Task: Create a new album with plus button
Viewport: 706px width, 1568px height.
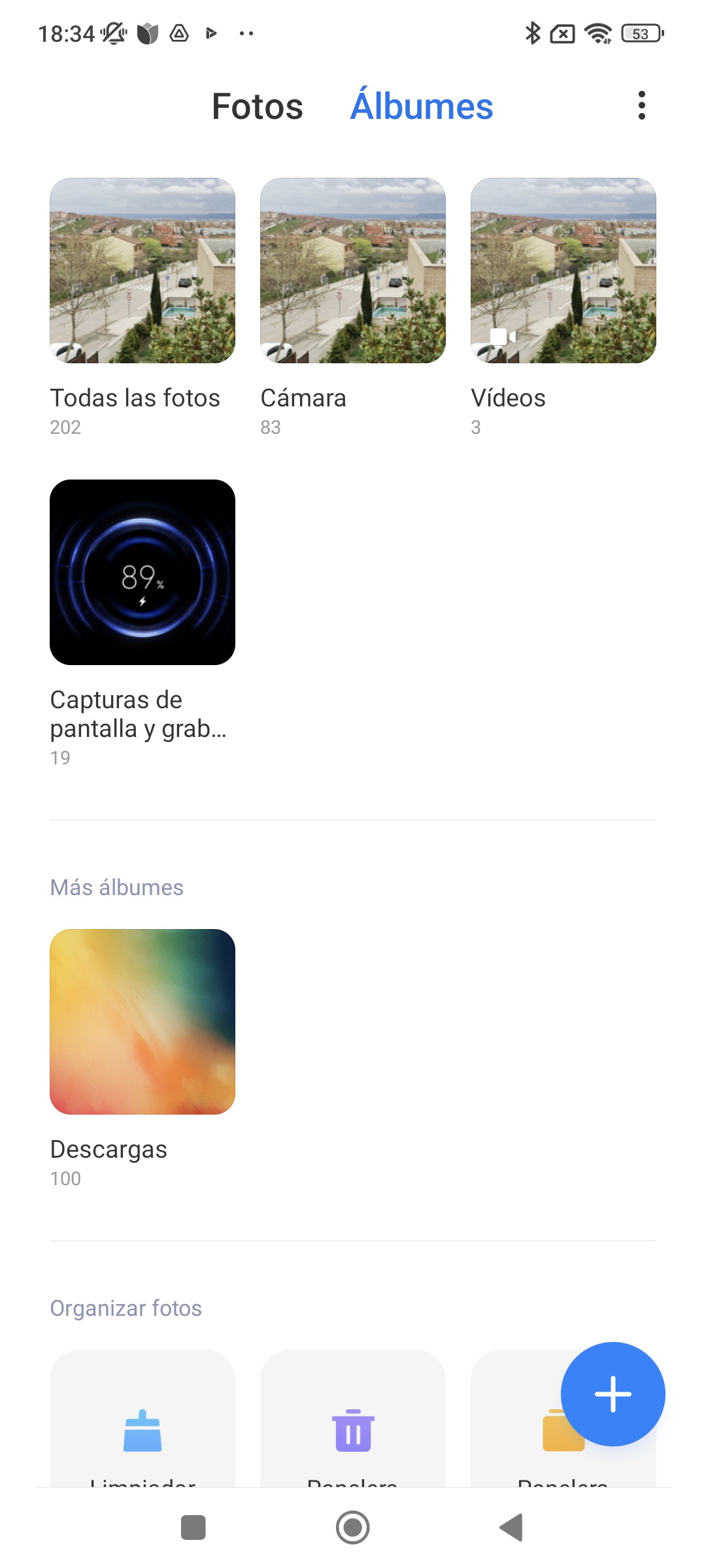Action: (x=613, y=1394)
